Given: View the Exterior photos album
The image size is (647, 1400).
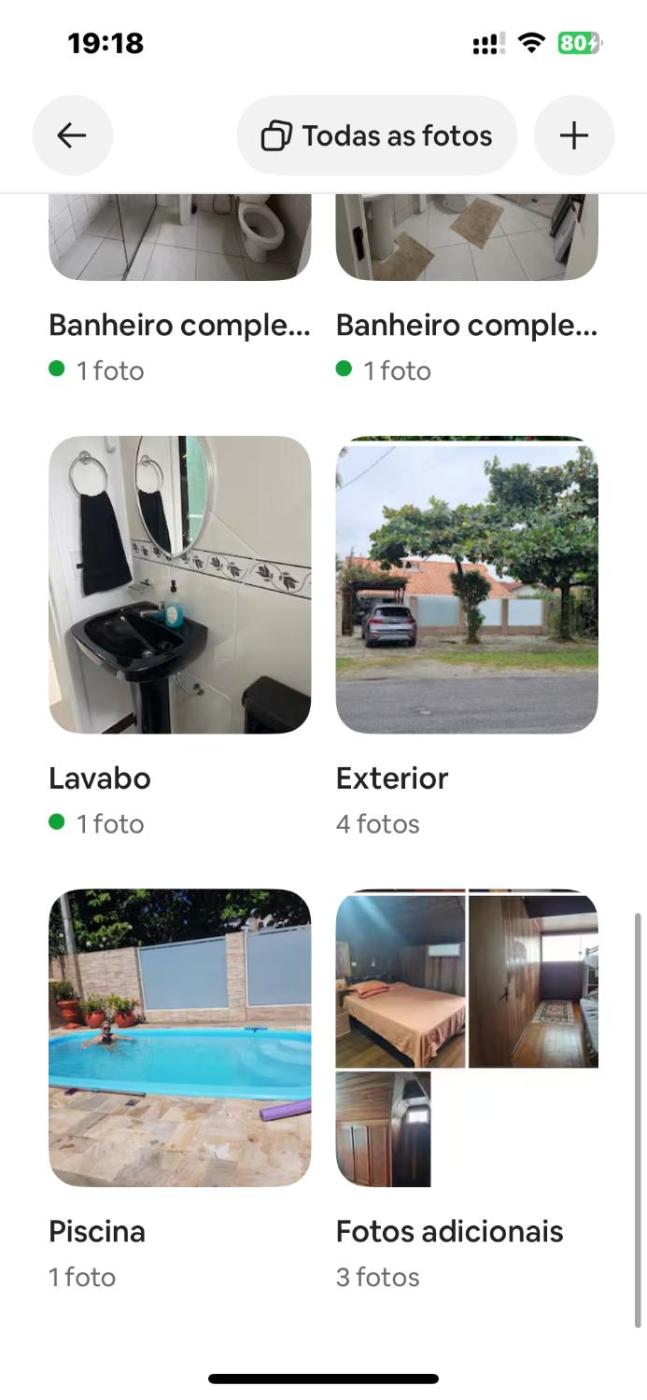Looking at the screenshot, I should click(x=467, y=585).
